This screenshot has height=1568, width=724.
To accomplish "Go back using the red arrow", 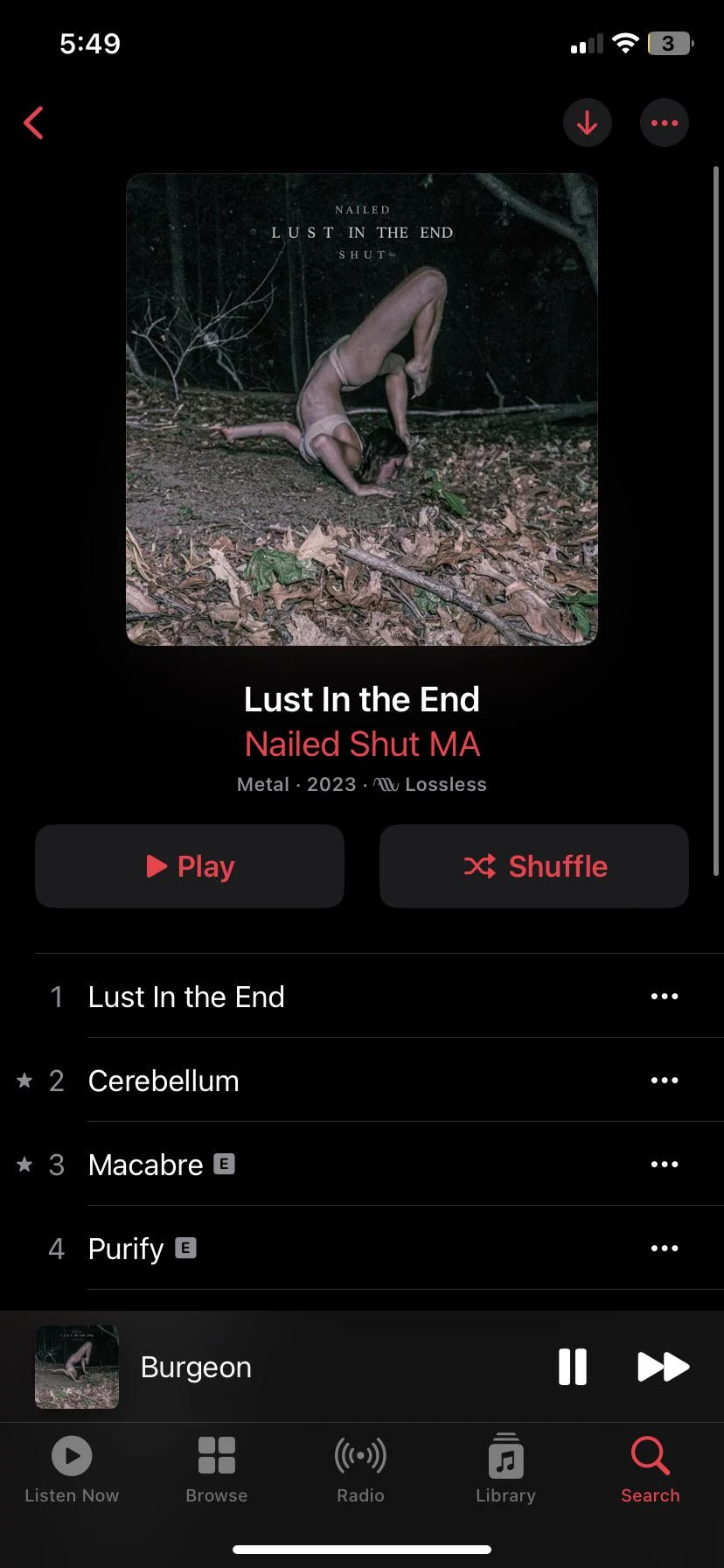I will pos(34,123).
